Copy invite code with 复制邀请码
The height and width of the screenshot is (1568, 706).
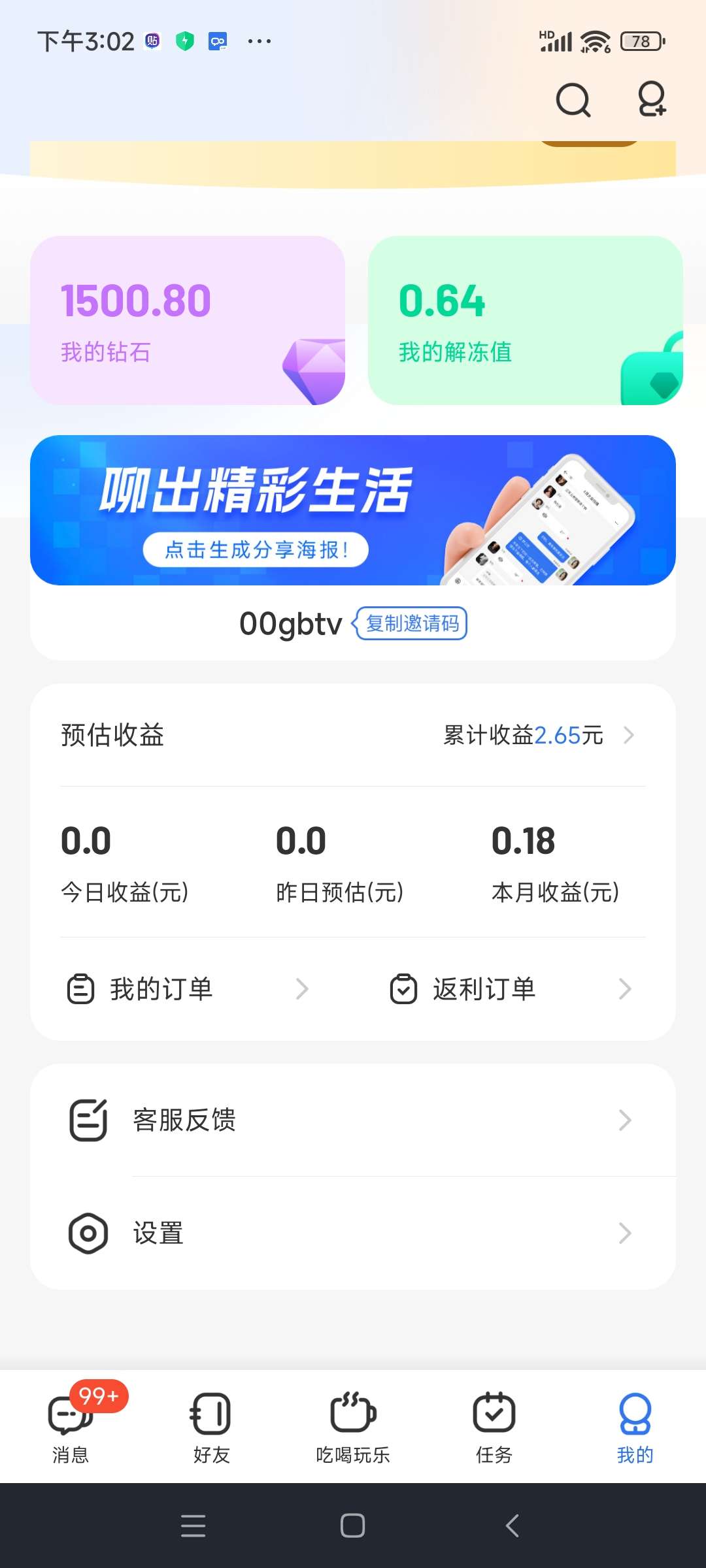[x=411, y=623]
